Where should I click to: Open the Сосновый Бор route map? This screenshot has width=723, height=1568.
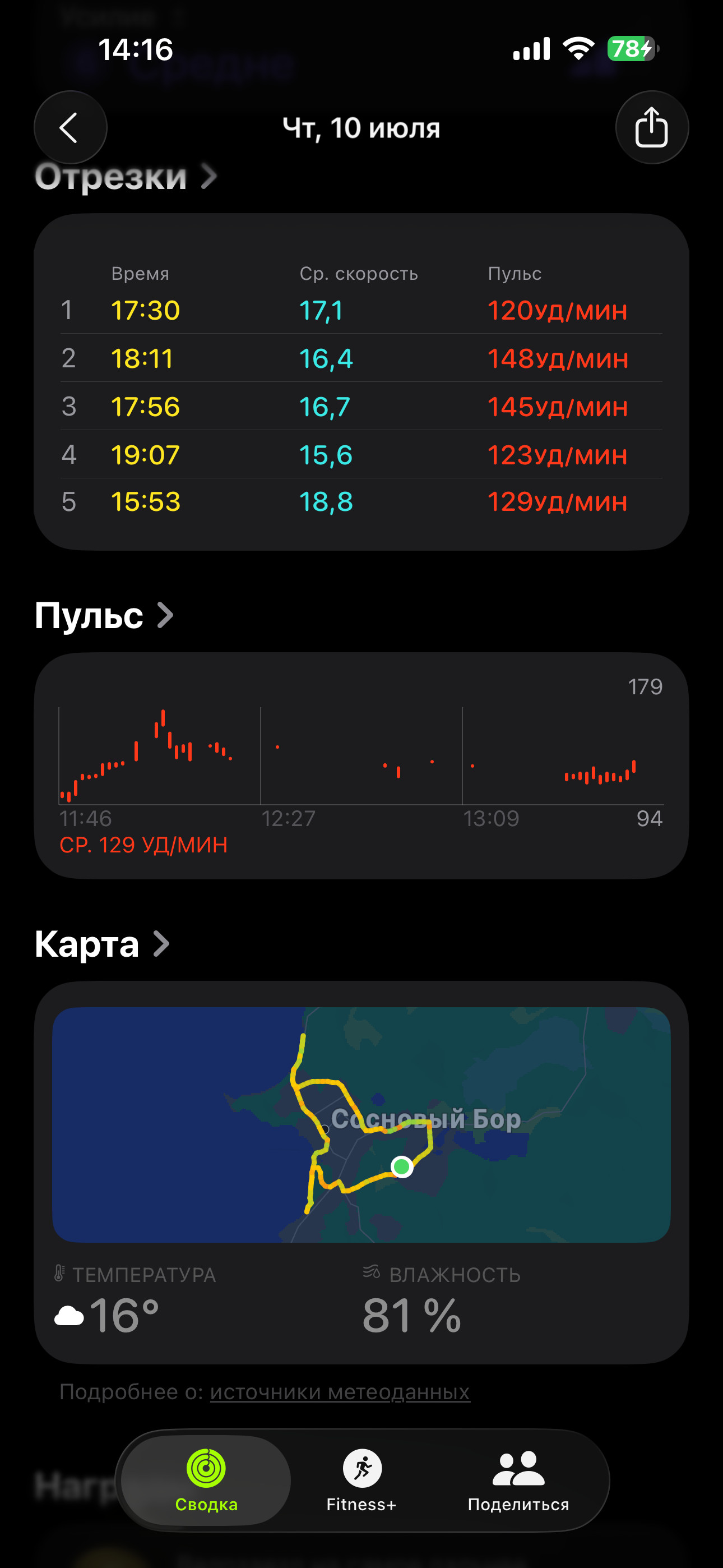(361, 1125)
